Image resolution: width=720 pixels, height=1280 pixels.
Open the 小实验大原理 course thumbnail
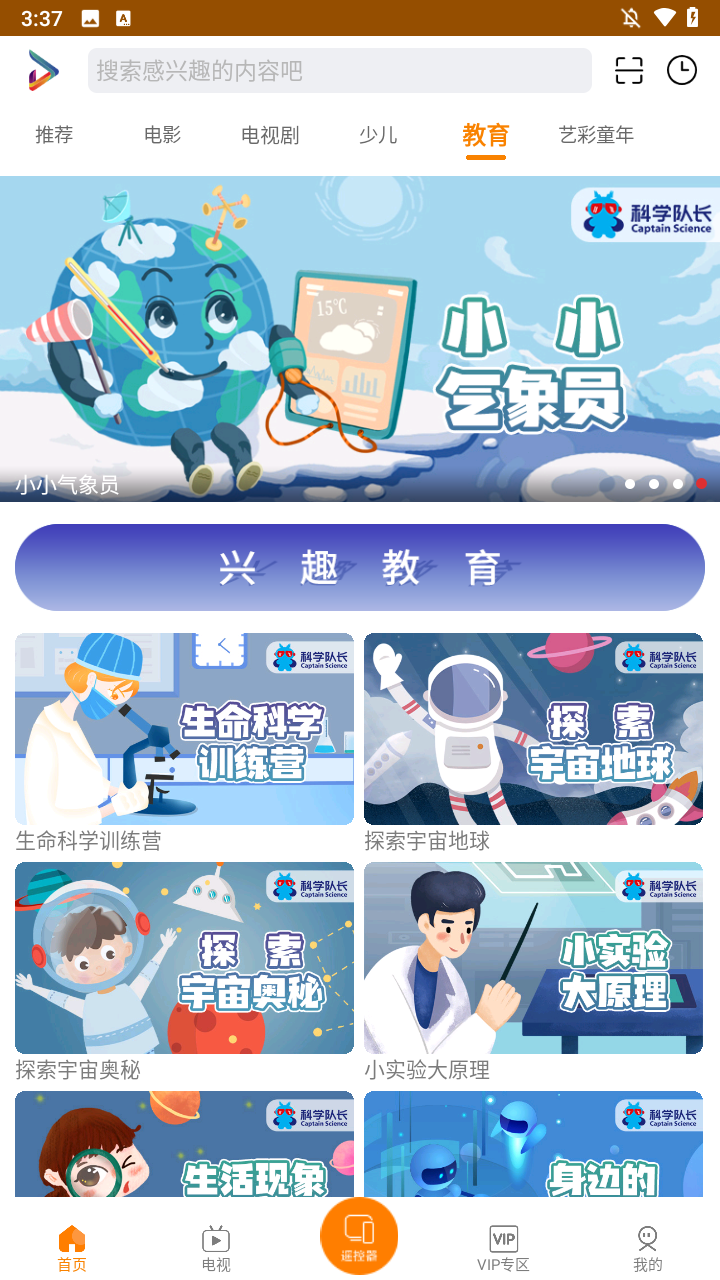click(x=533, y=958)
